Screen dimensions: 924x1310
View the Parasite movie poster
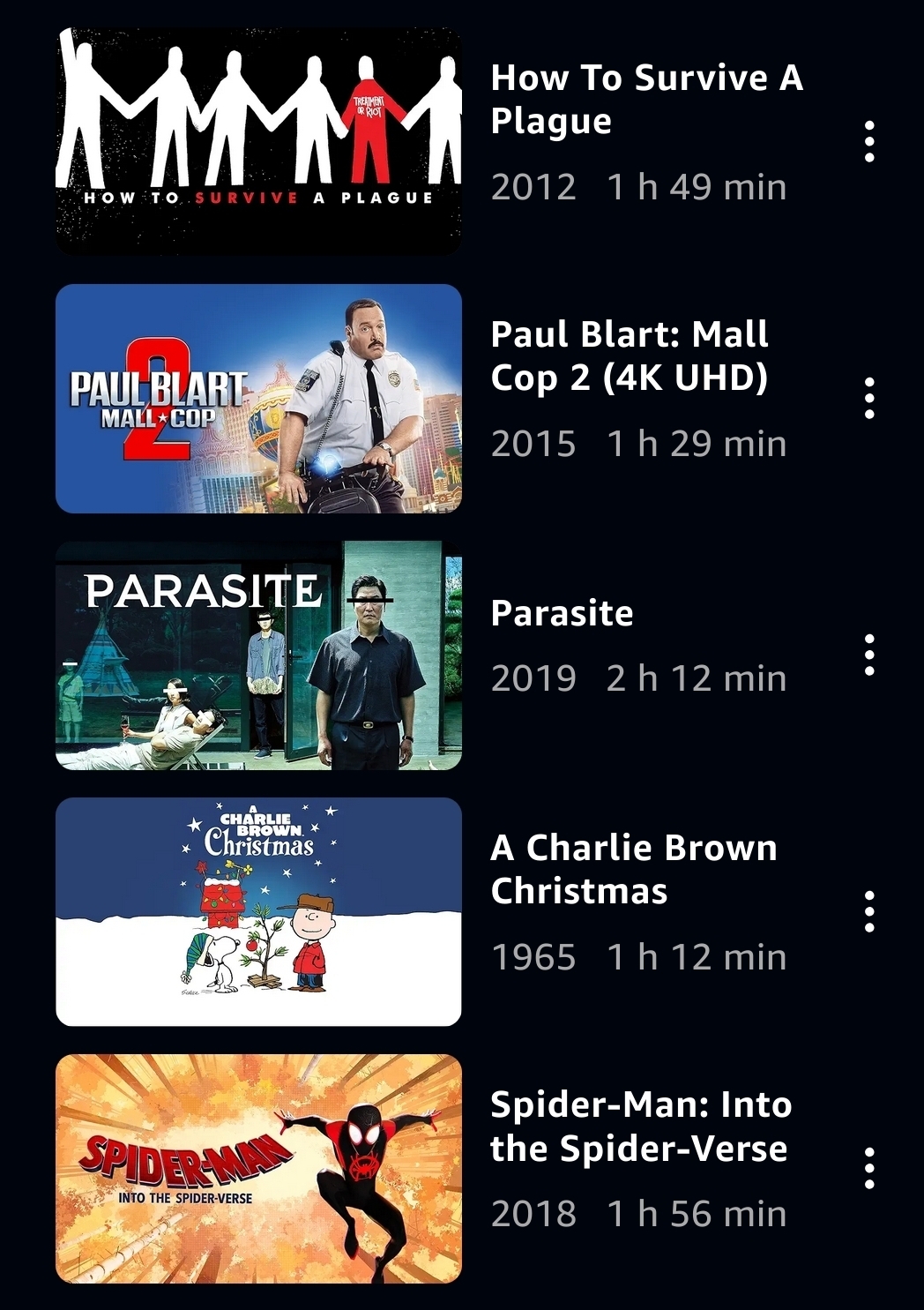[x=258, y=655]
